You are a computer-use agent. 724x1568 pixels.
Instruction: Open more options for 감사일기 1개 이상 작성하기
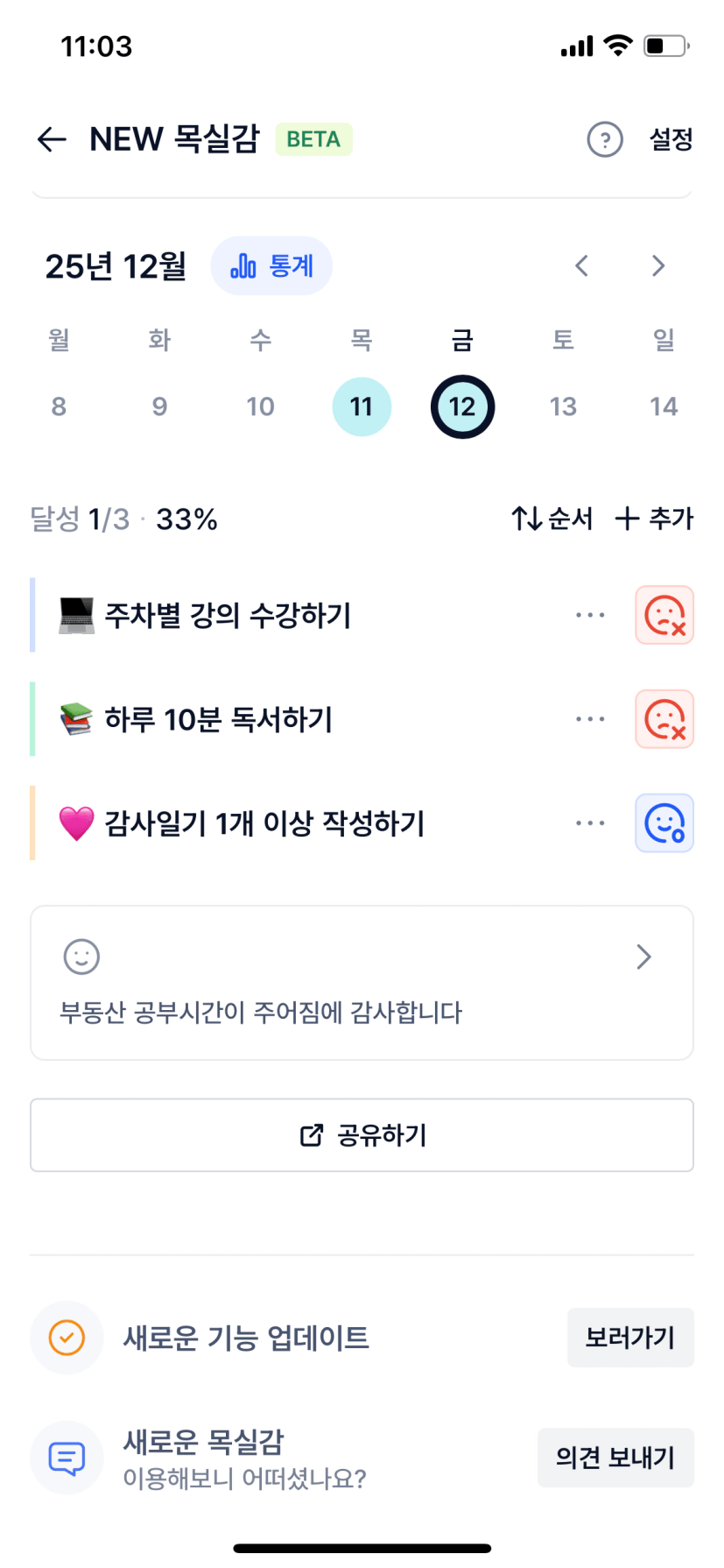click(x=590, y=823)
